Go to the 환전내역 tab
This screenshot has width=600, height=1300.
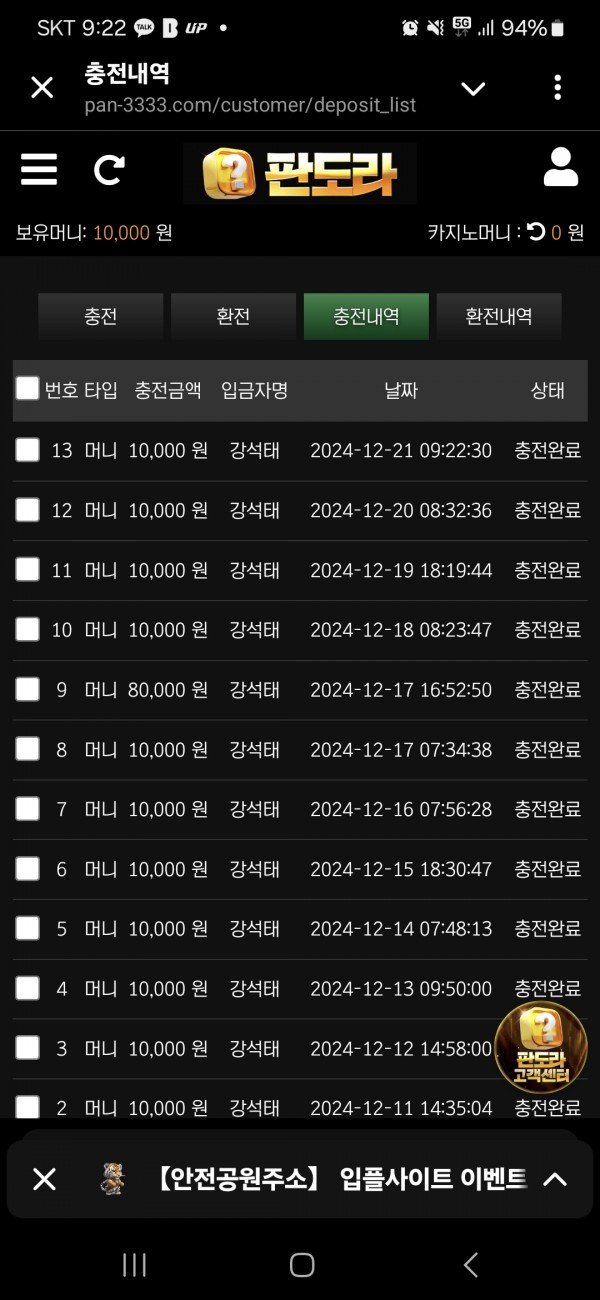click(x=499, y=317)
